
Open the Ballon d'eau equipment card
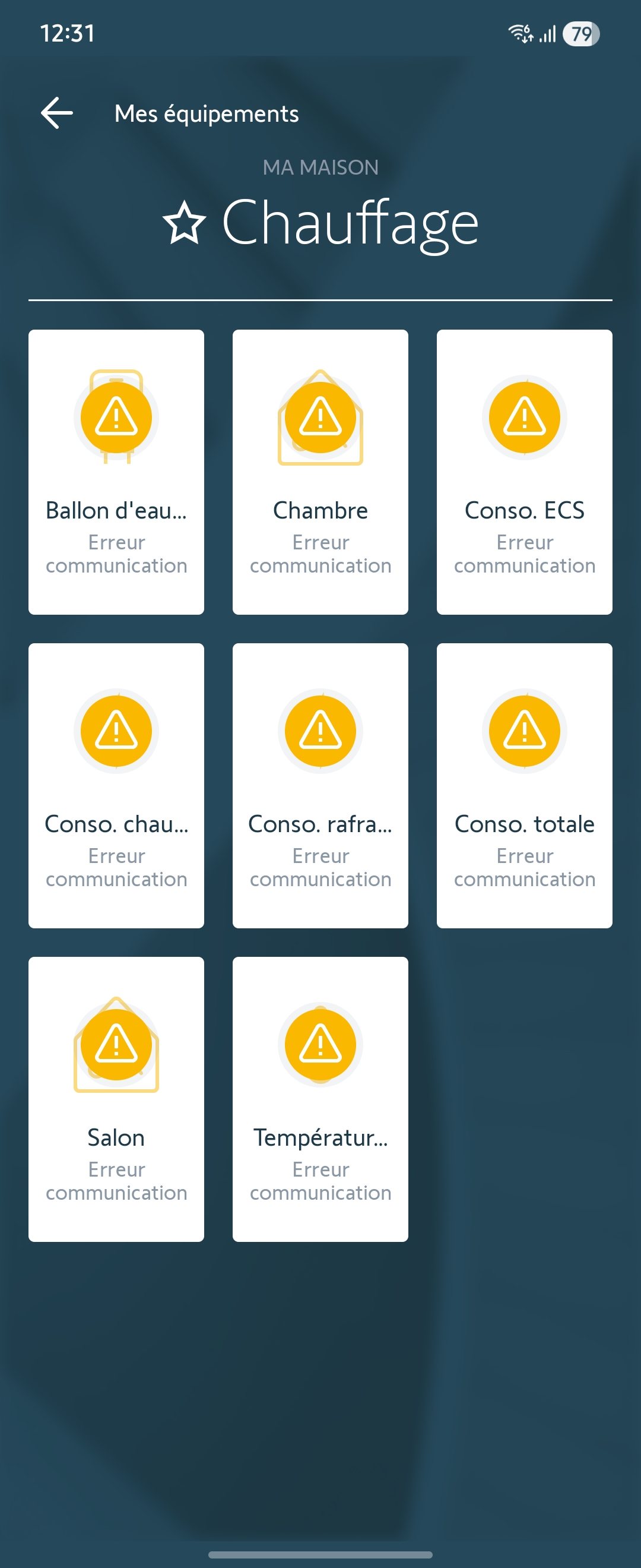[x=116, y=472]
